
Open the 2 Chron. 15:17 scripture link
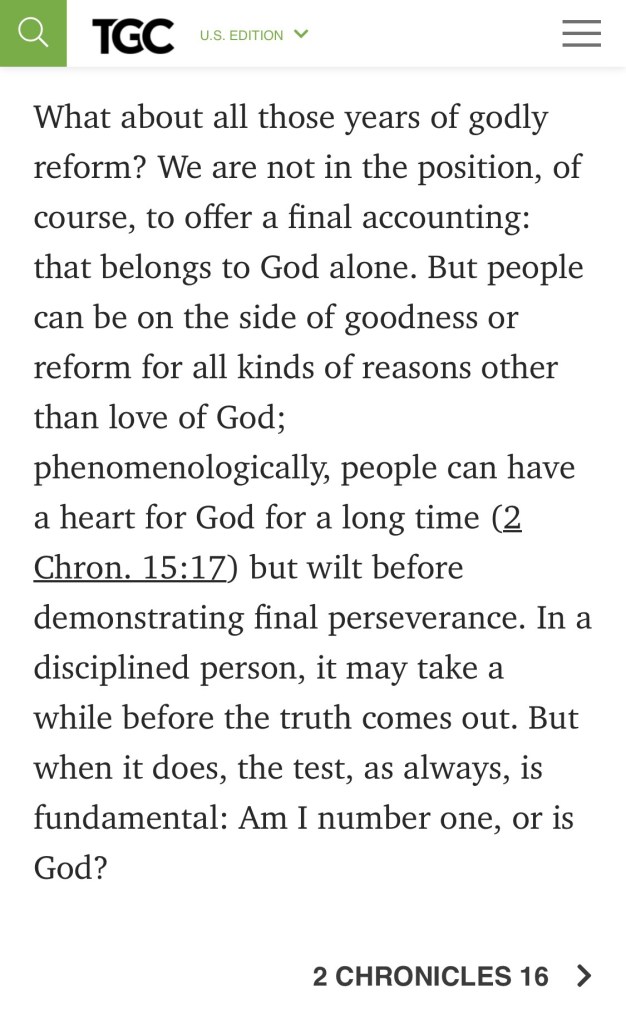tap(129, 568)
